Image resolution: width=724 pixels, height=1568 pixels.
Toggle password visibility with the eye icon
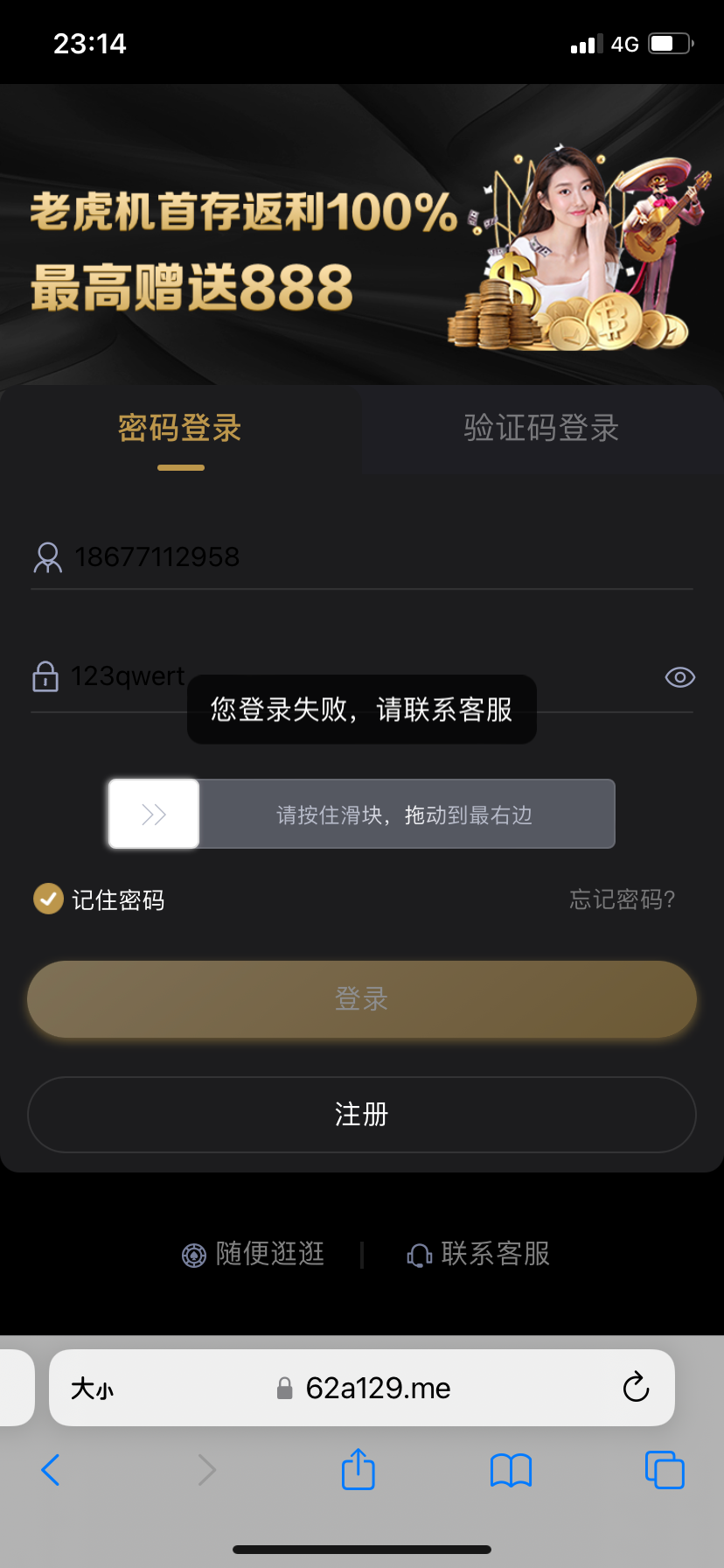(679, 676)
